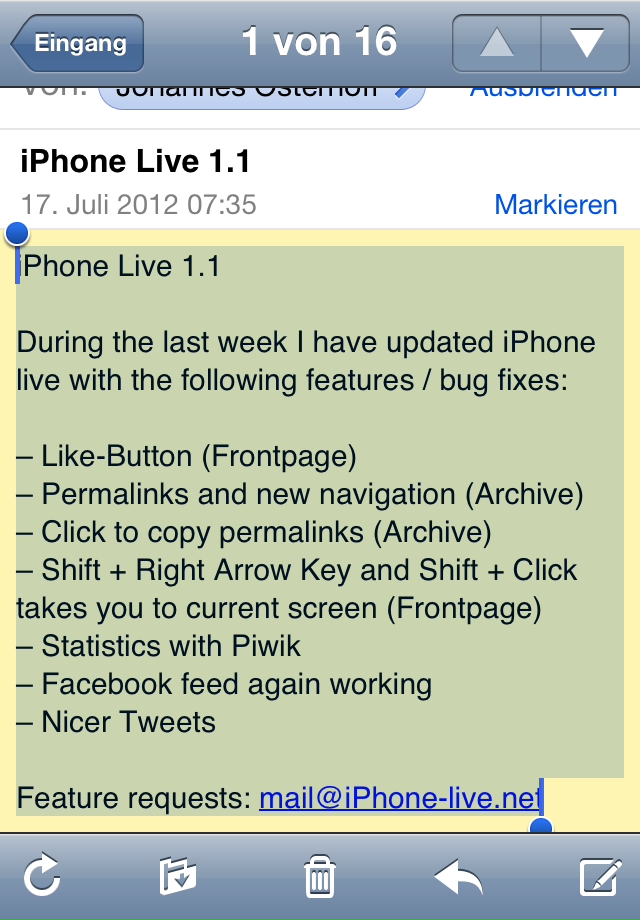
Task: Open the Johannes sender contact chip
Action: (262, 93)
